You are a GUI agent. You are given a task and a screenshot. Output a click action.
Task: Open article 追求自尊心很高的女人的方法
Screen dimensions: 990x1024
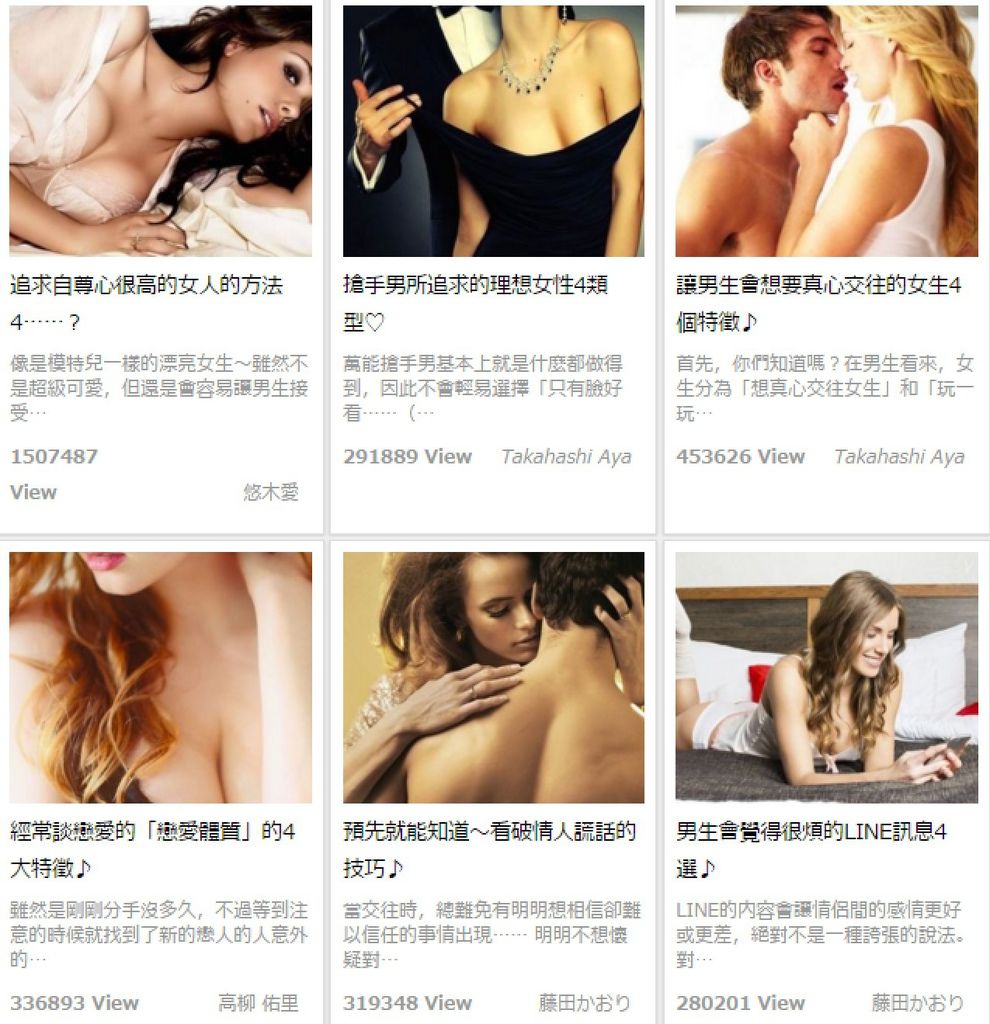click(x=146, y=286)
